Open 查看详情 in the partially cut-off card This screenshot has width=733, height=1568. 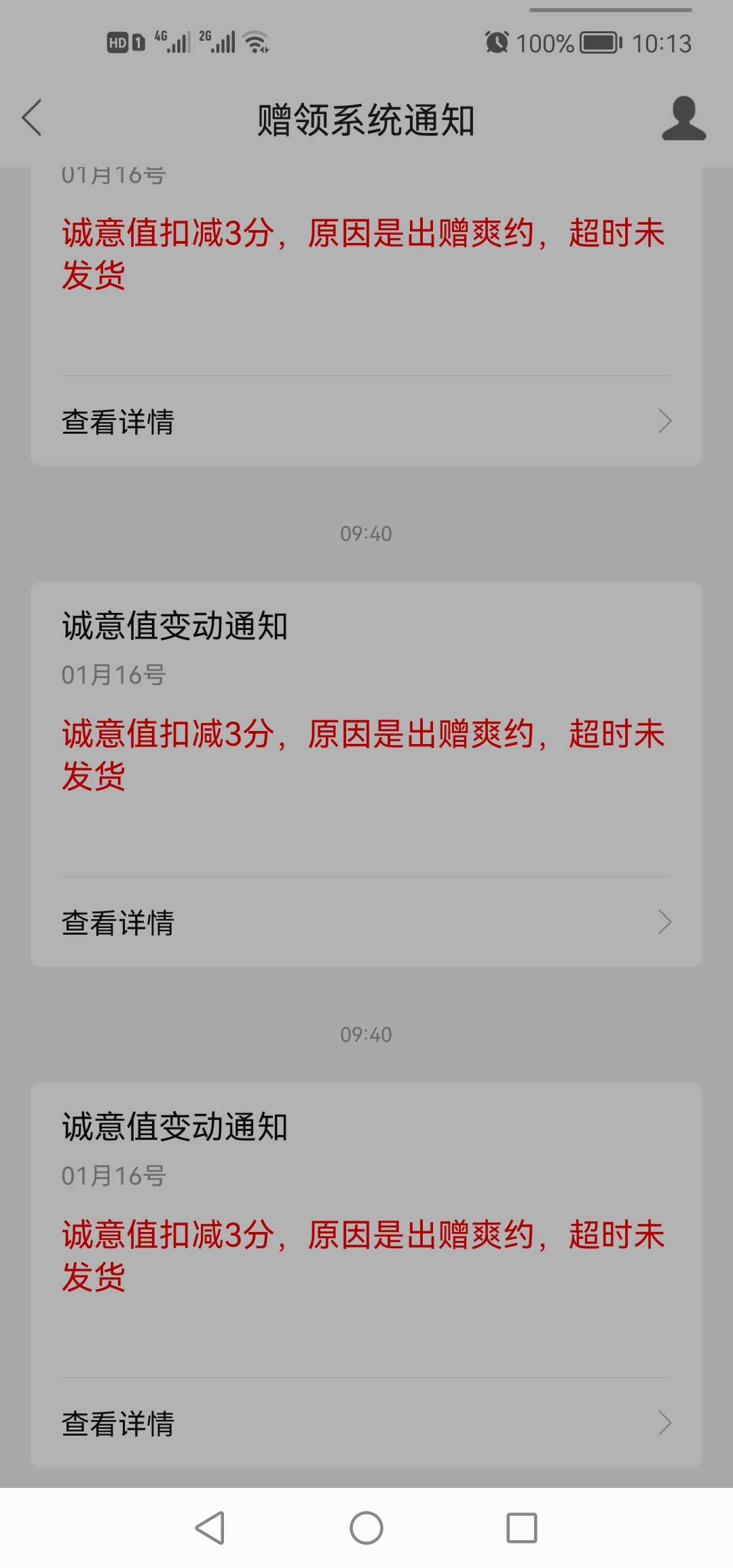[366, 422]
